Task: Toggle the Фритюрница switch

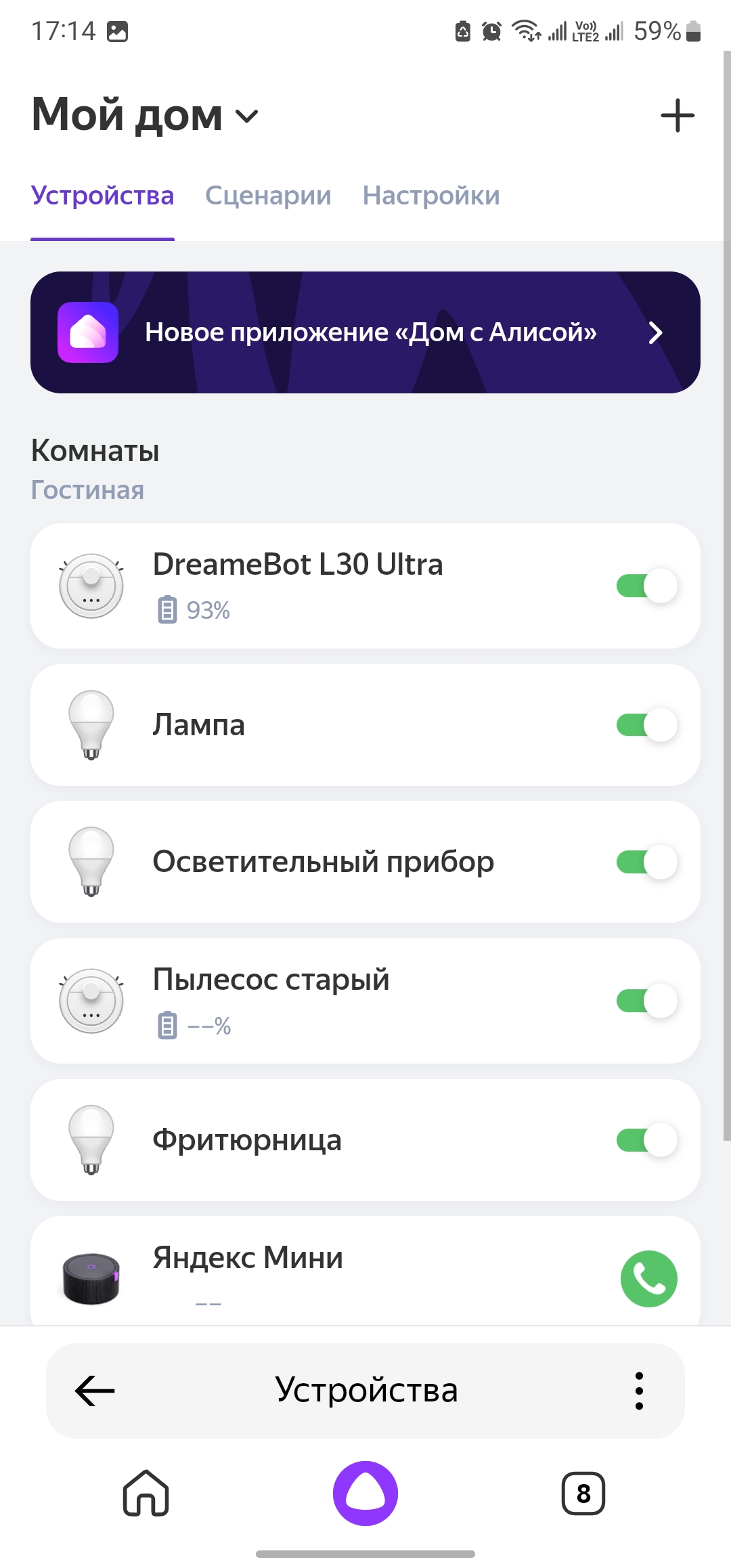Action: (646, 1140)
